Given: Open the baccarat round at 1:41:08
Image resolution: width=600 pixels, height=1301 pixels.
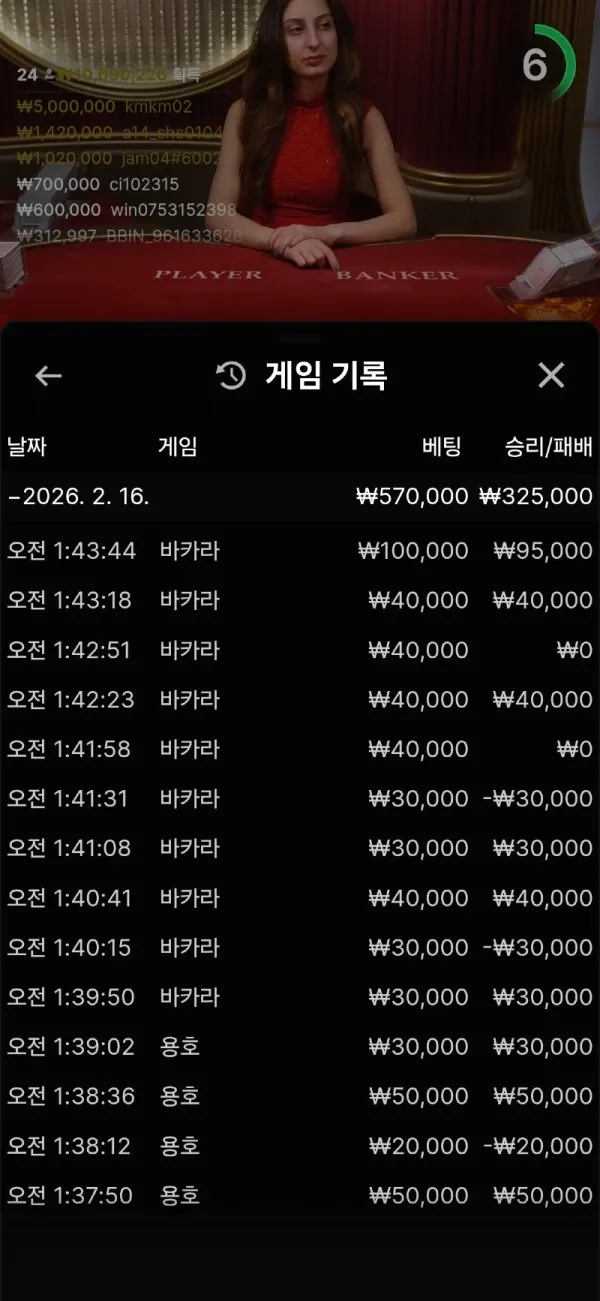Looking at the screenshot, I should (x=300, y=848).
